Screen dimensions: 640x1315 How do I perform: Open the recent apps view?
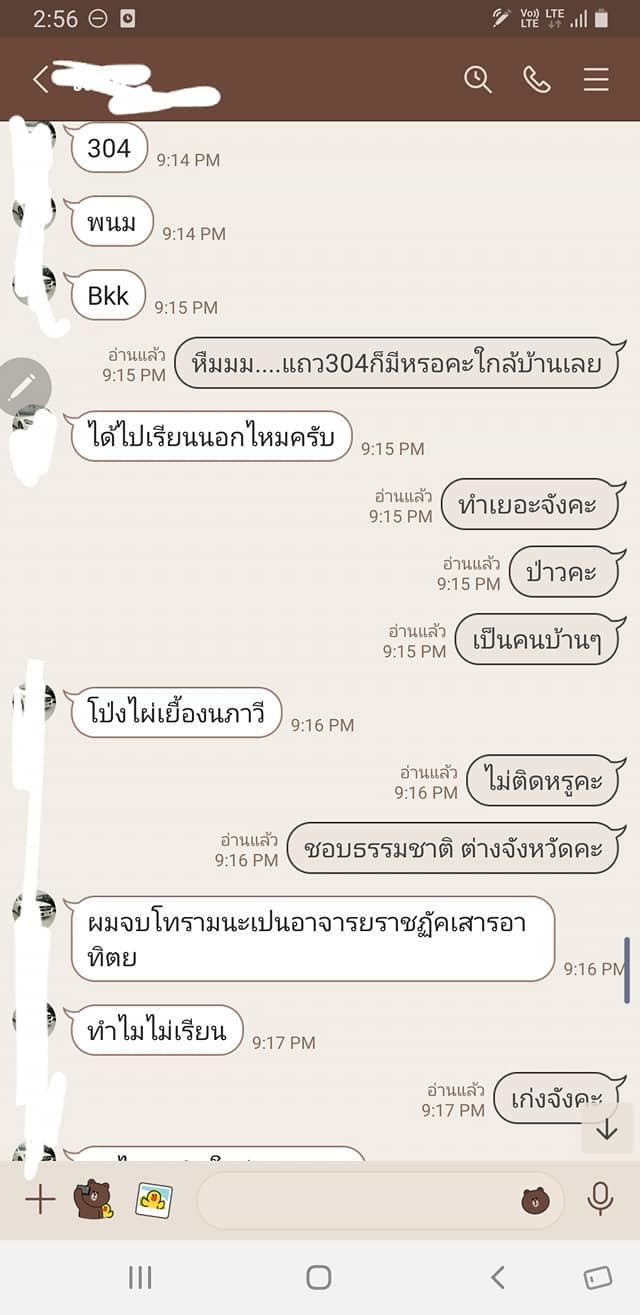pyautogui.click(x=141, y=1277)
